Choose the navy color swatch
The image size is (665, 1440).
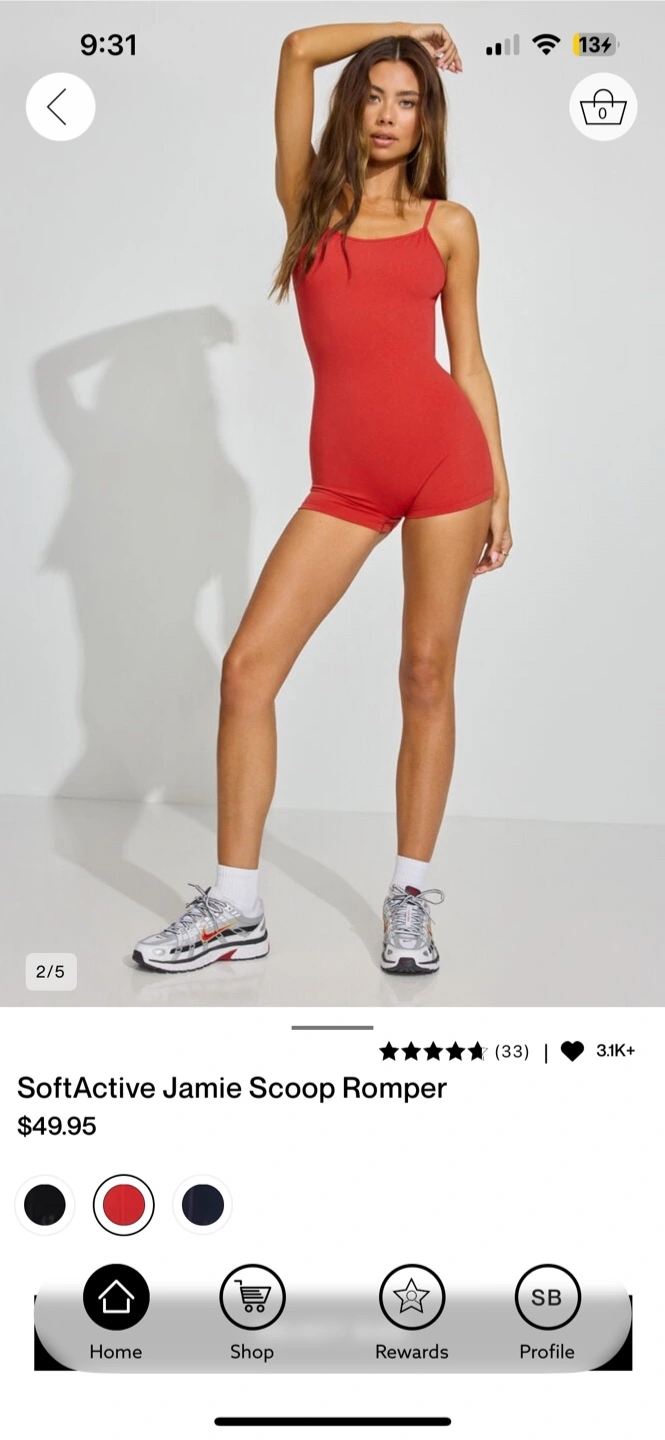[x=203, y=1204]
